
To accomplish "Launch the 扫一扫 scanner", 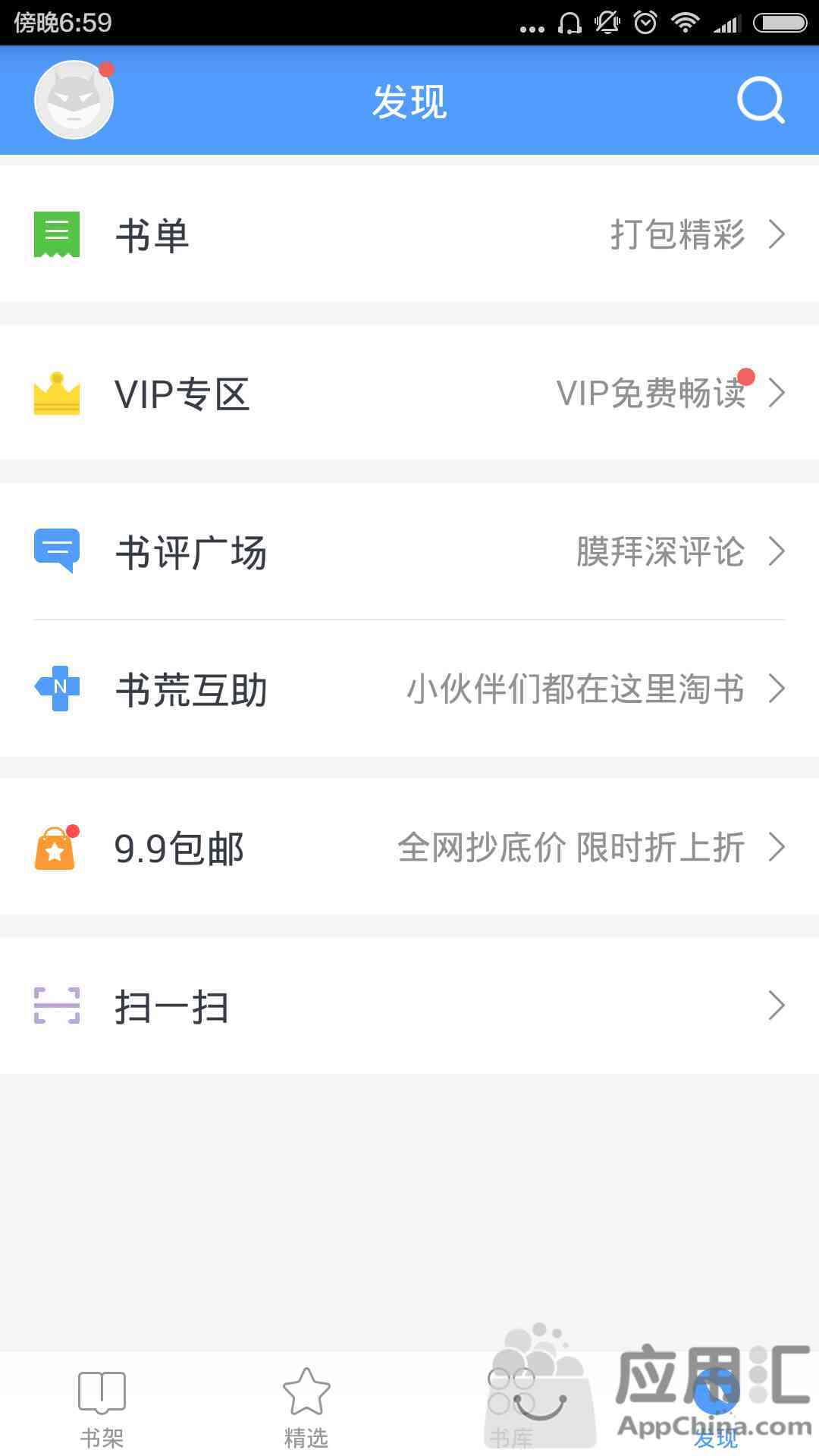I will click(409, 1006).
